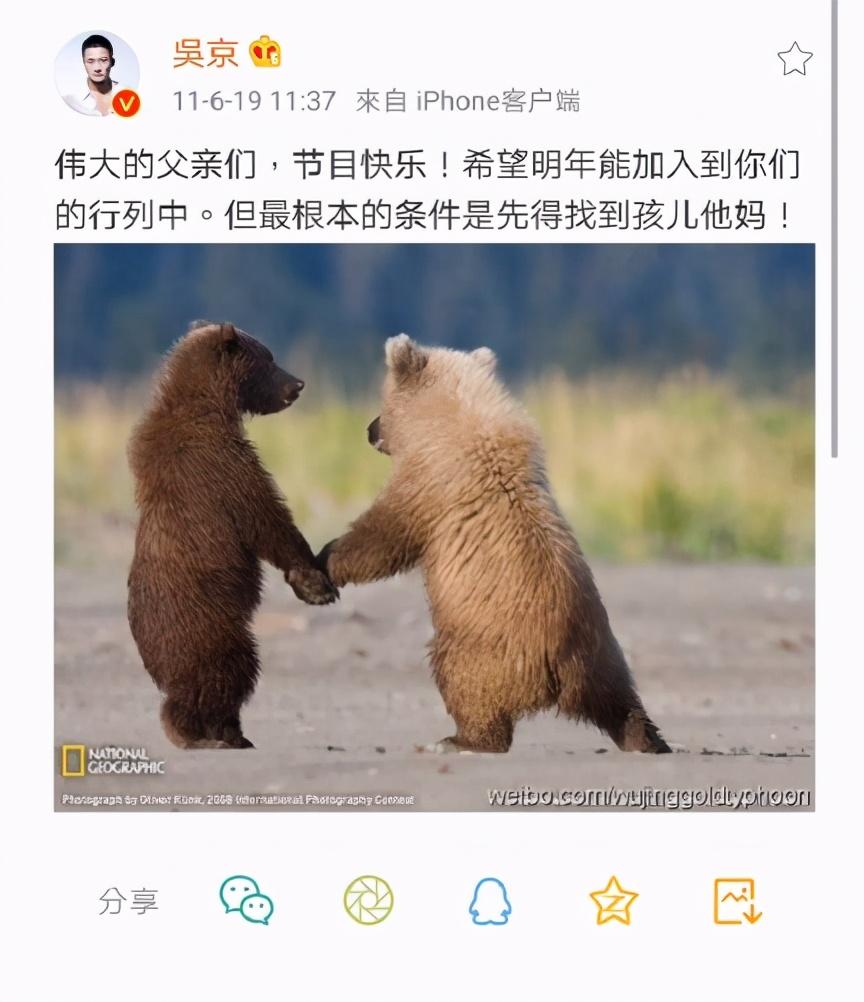The height and width of the screenshot is (1002, 864).
Task: Share the post to QQ
Action: (490, 901)
